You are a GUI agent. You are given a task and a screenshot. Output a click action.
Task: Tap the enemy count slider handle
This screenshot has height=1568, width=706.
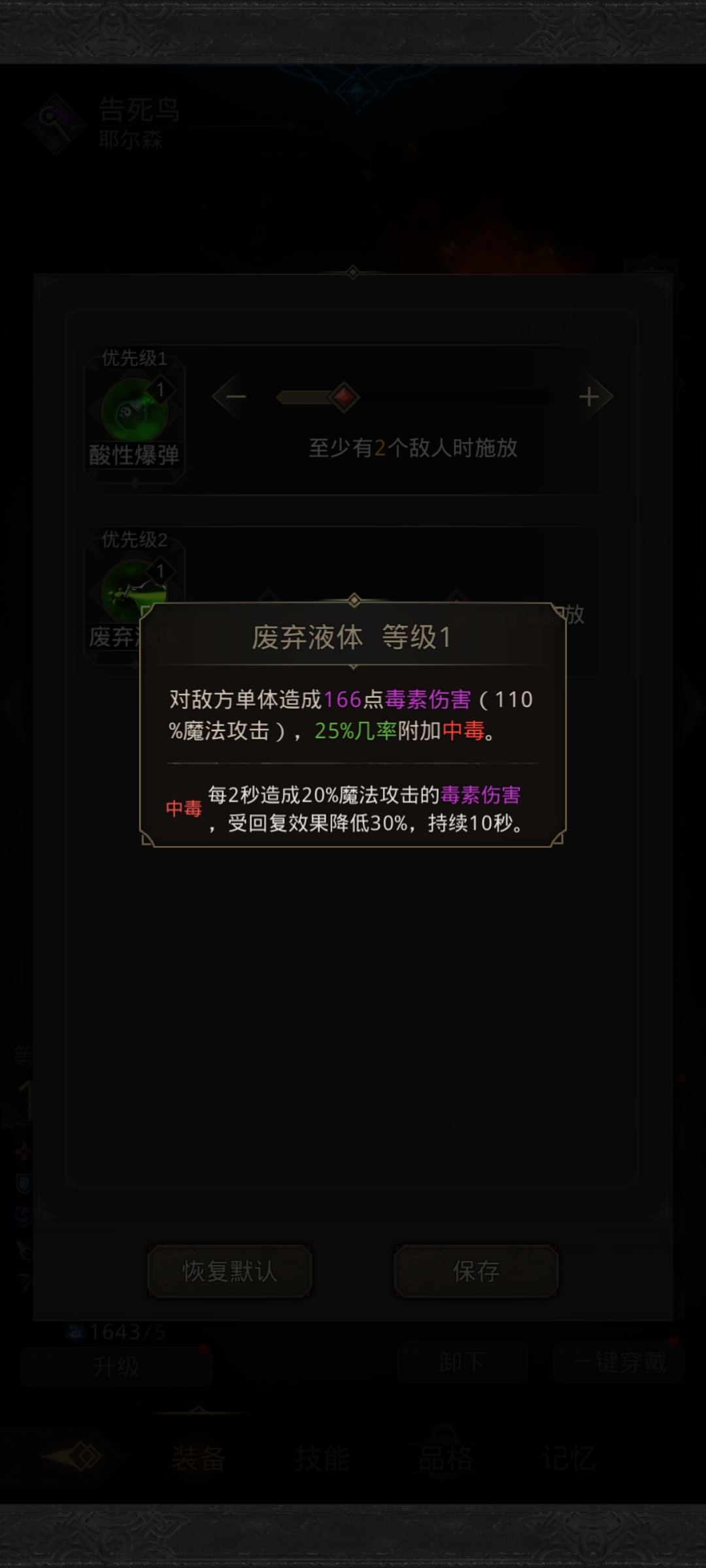point(344,397)
